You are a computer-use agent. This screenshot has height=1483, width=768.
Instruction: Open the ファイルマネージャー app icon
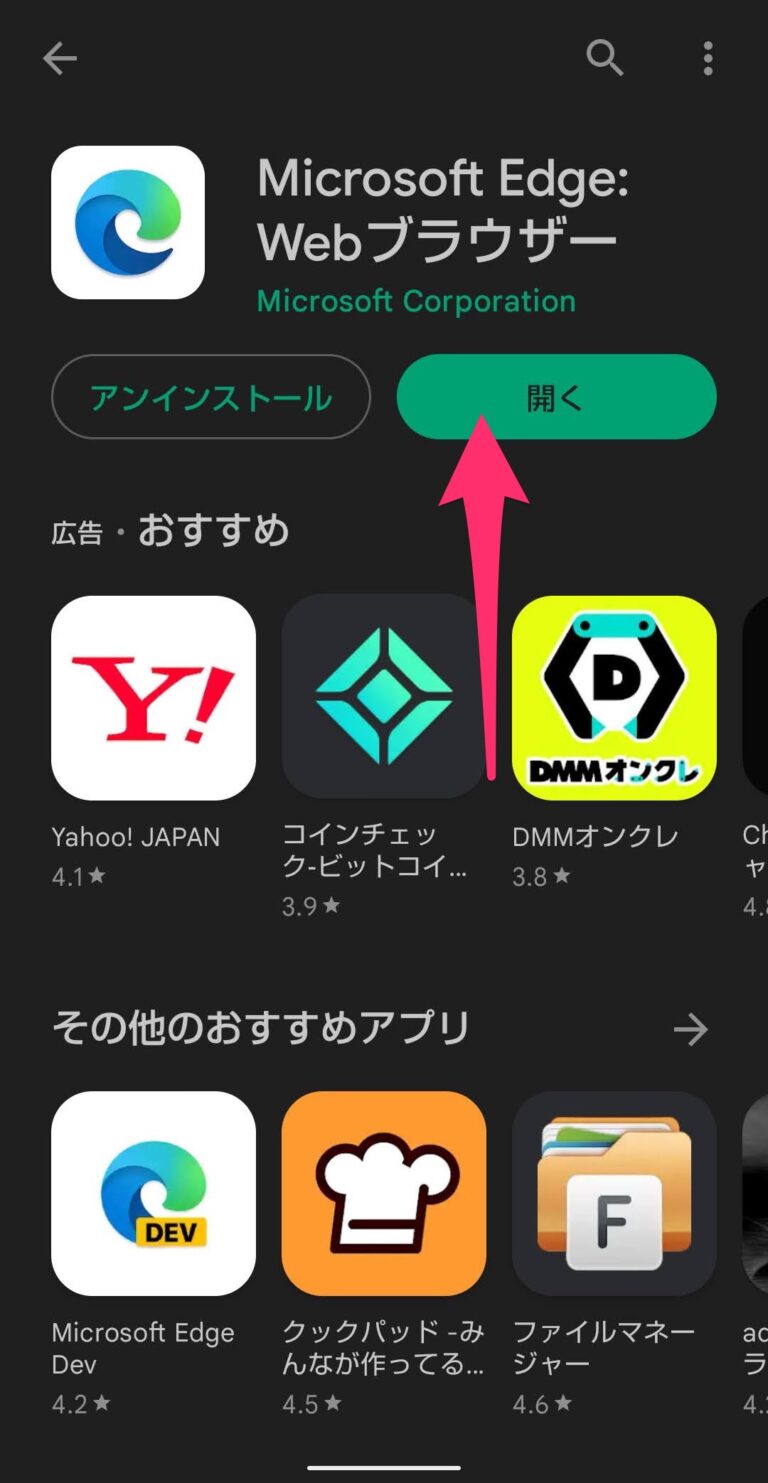click(614, 1193)
